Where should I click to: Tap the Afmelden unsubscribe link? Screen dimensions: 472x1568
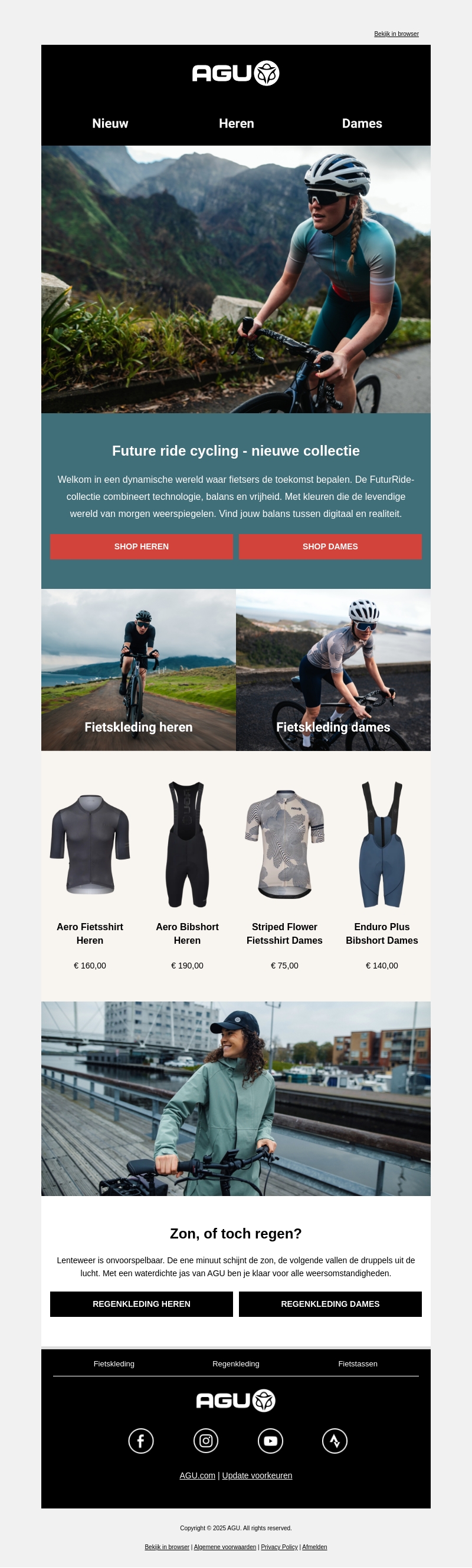[314, 1547]
